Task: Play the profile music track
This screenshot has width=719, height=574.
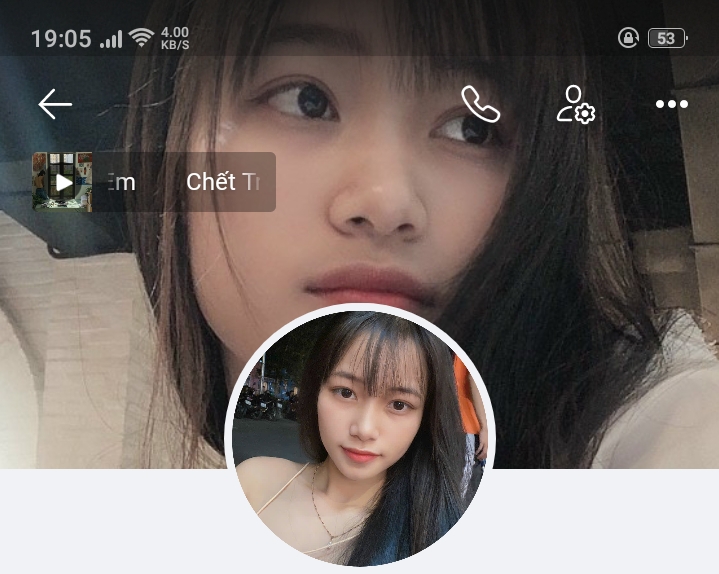Action: tap(63, 182)
